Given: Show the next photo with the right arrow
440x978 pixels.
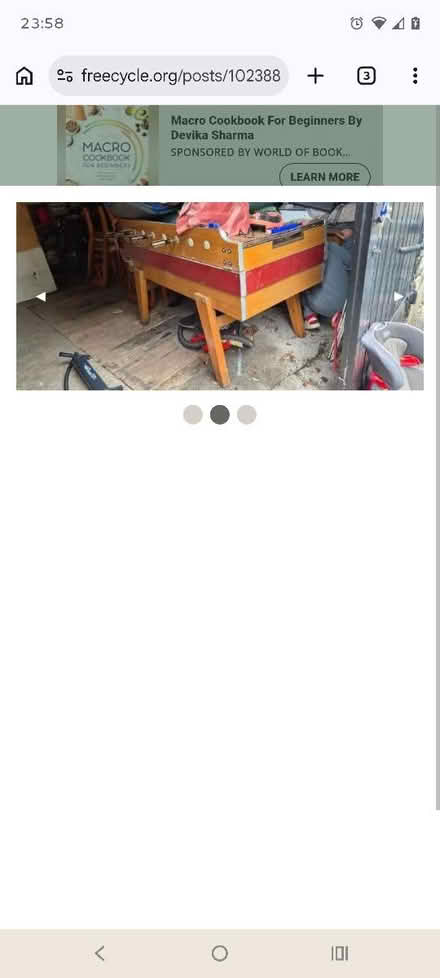Looking at the screenshot, I should 398,297.
